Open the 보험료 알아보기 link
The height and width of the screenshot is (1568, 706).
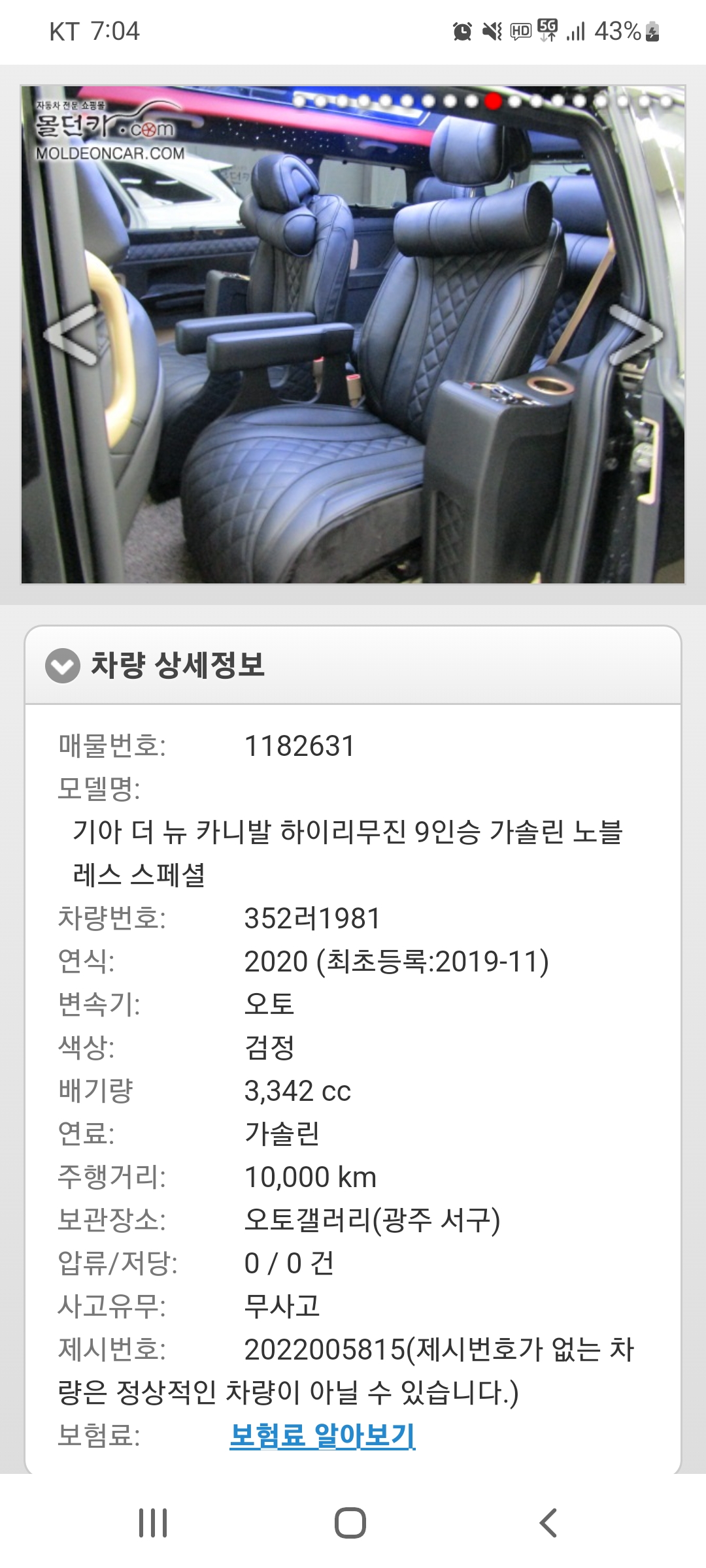[322, 1435]
